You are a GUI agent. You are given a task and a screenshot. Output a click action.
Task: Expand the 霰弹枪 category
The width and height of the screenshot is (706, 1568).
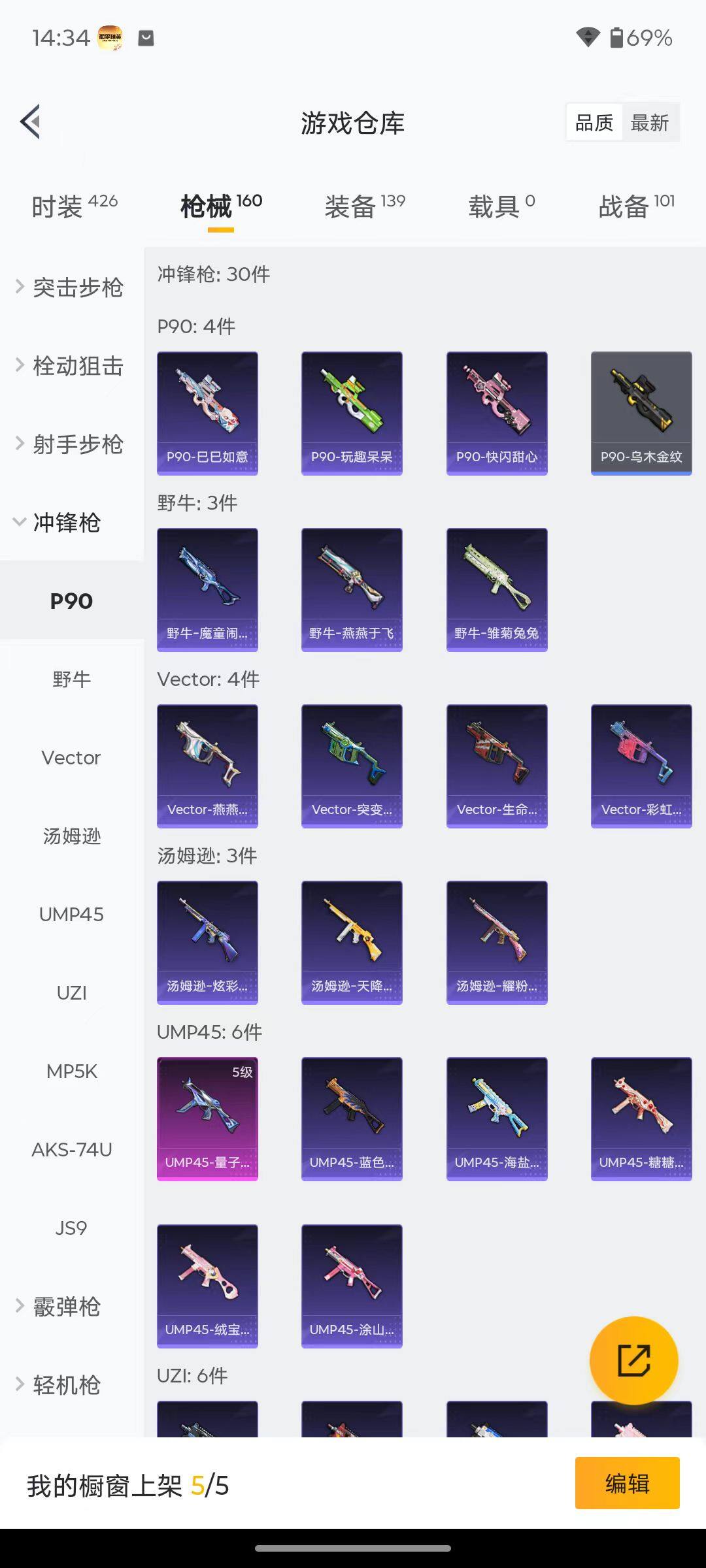(65, 1307)
